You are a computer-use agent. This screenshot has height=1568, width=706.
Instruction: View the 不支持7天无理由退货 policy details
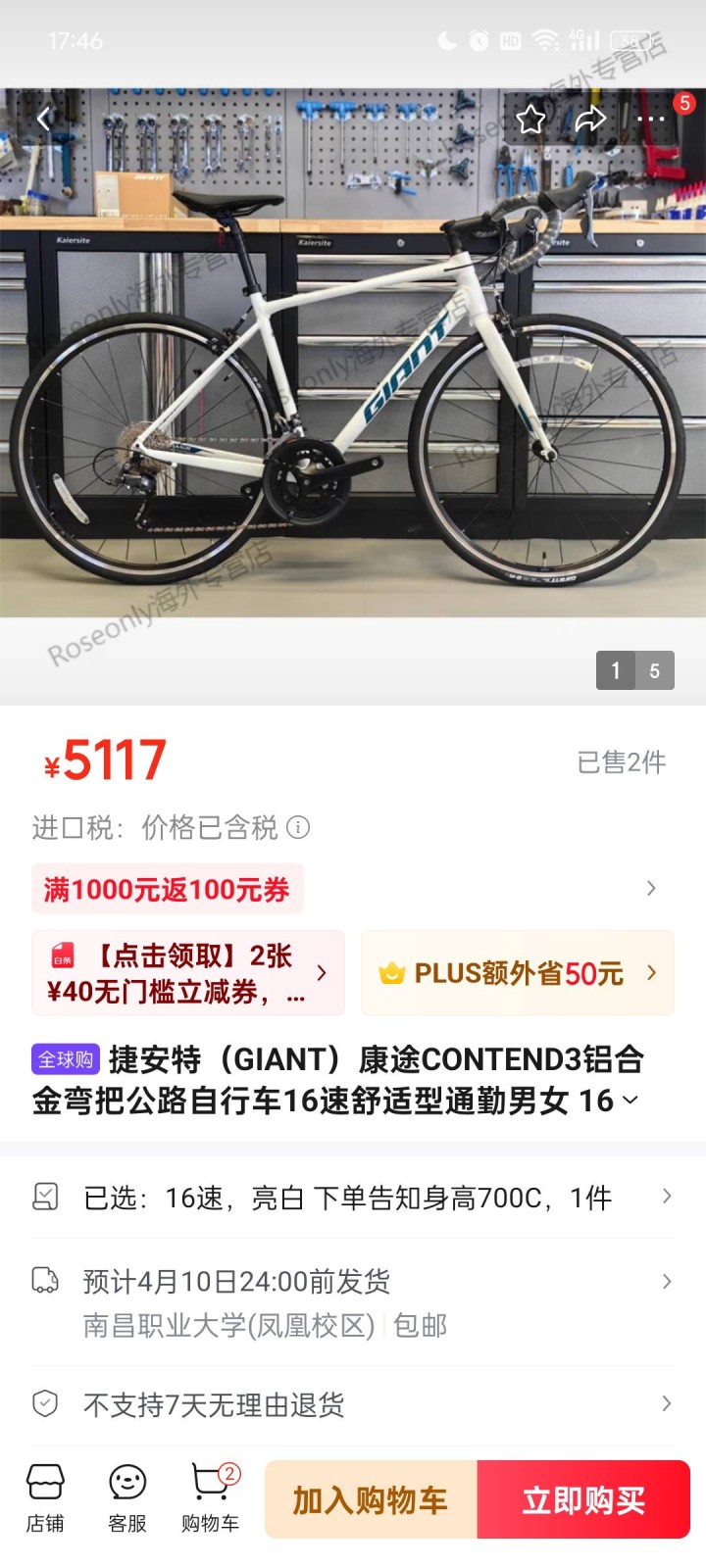coord(353,1404)
